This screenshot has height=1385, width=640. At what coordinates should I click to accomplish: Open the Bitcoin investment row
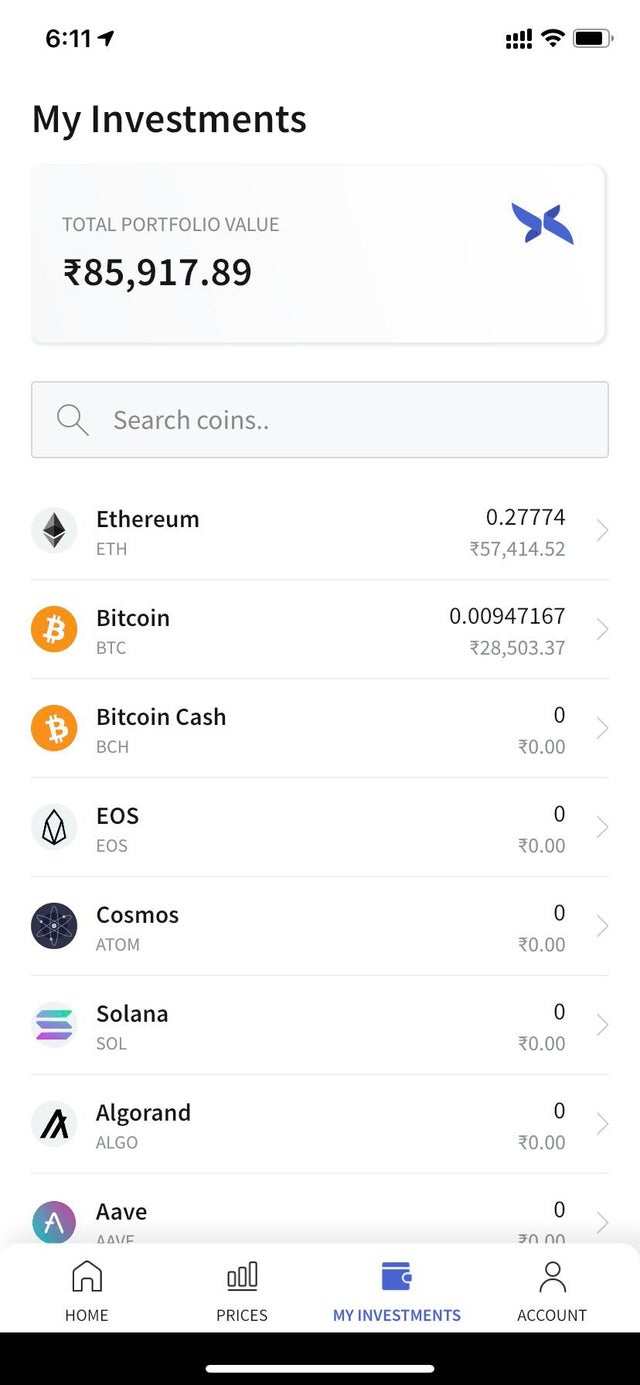[320, 630]
